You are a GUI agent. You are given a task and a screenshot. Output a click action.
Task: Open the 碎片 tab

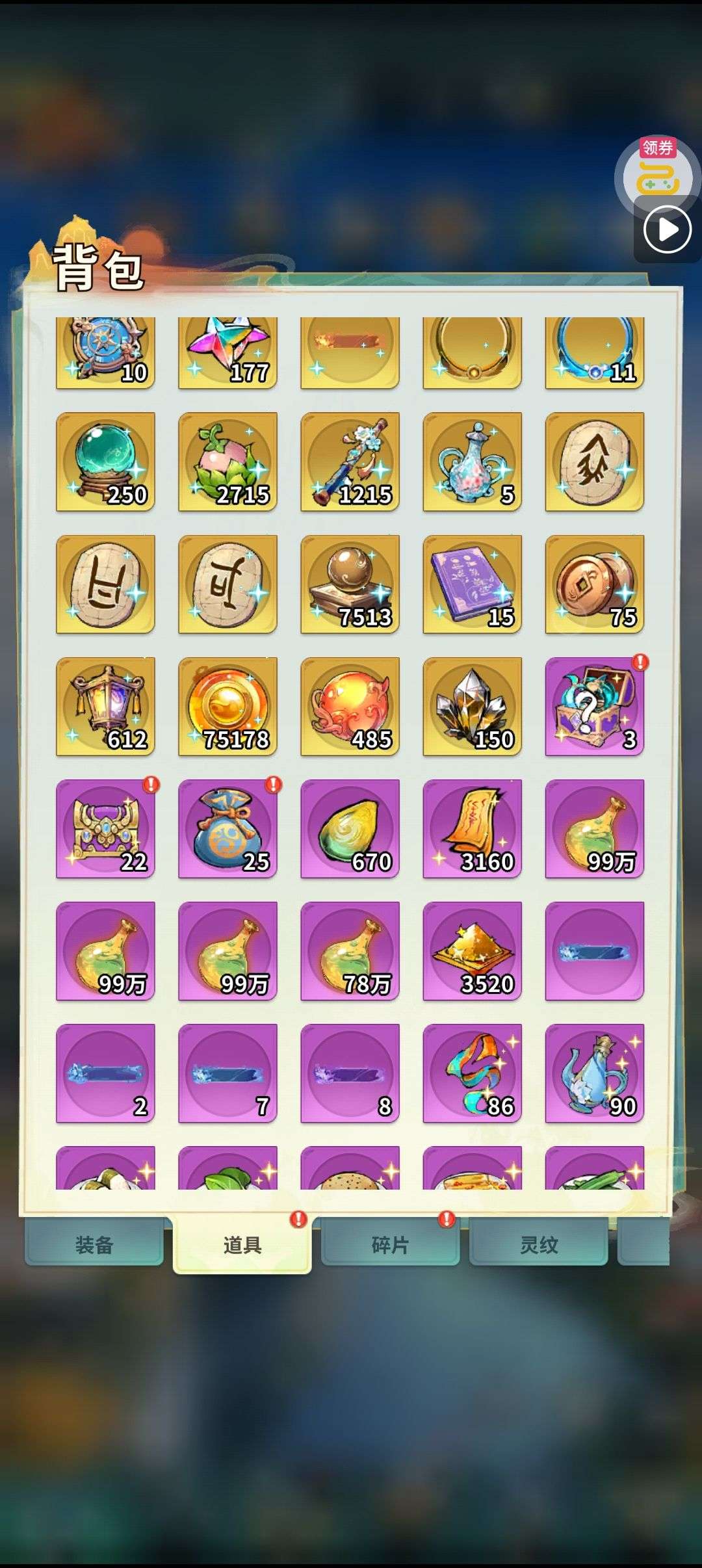[390, 1245]
